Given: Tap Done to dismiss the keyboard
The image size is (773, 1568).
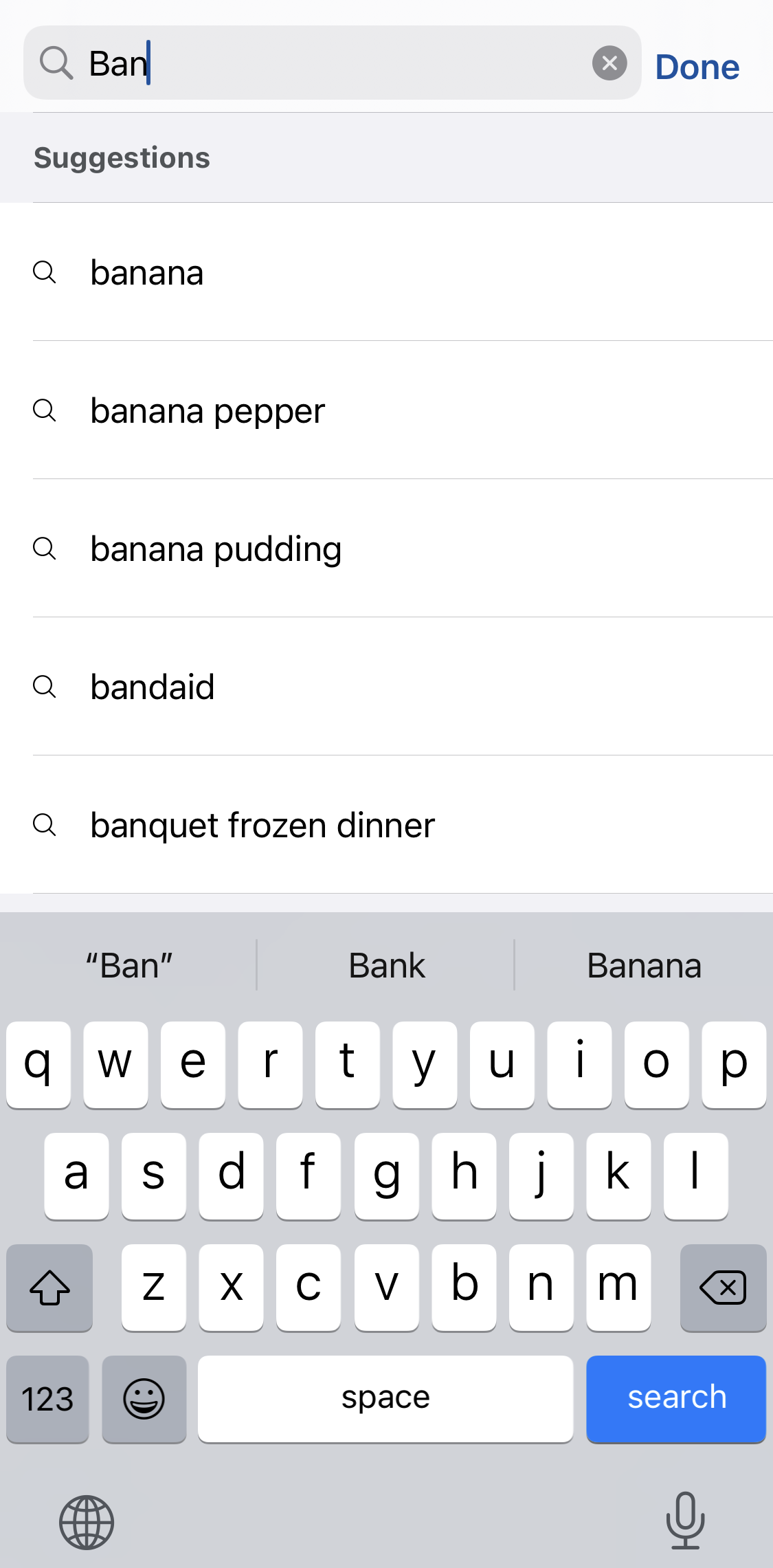Looking at the screenshot, I should pyautogui.click(x=697, y=66).
